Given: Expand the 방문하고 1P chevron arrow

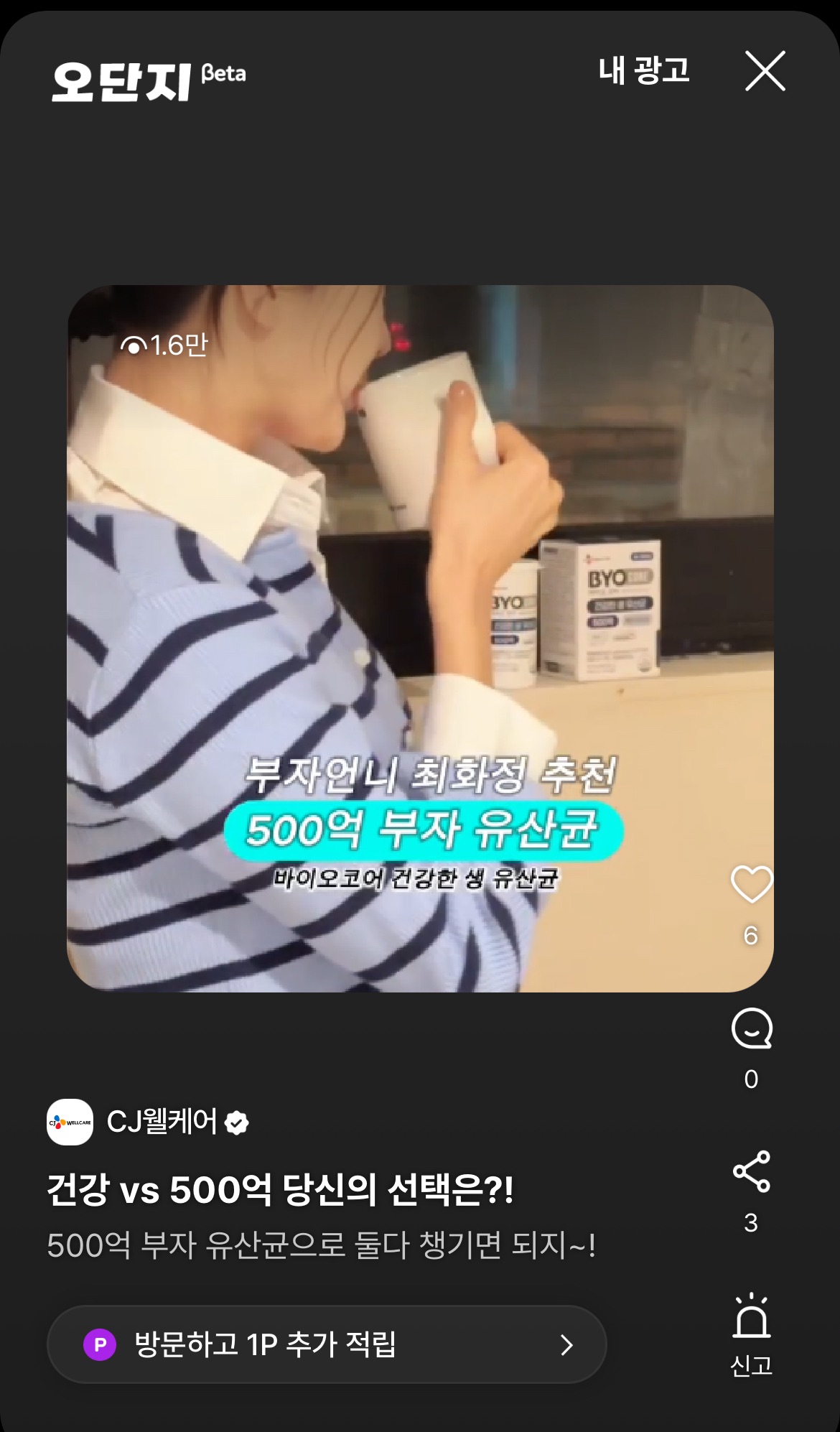Looking at the screenshot, I should click(566, 1344).
